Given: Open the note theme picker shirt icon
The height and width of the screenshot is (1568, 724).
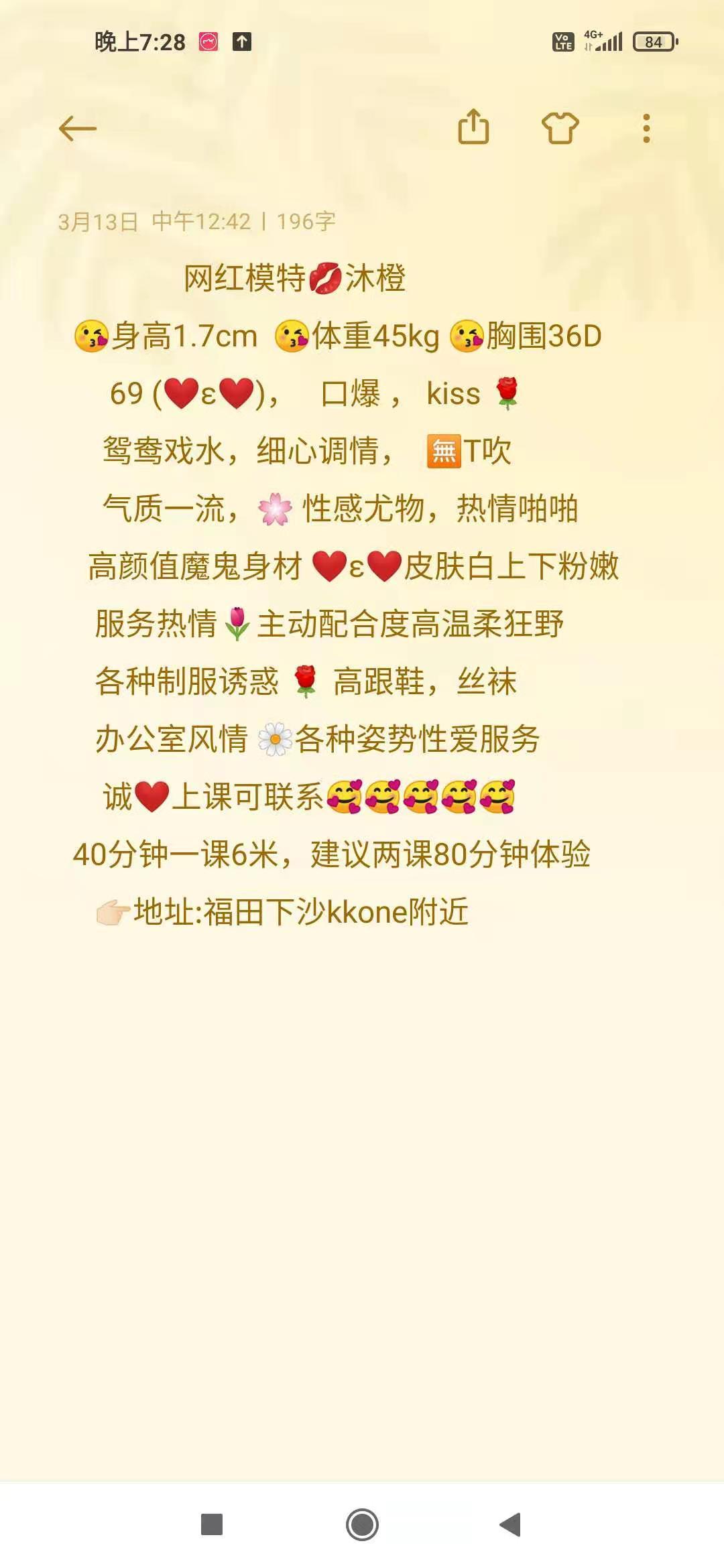Looking at the screenshot, I should click(560, 127).
